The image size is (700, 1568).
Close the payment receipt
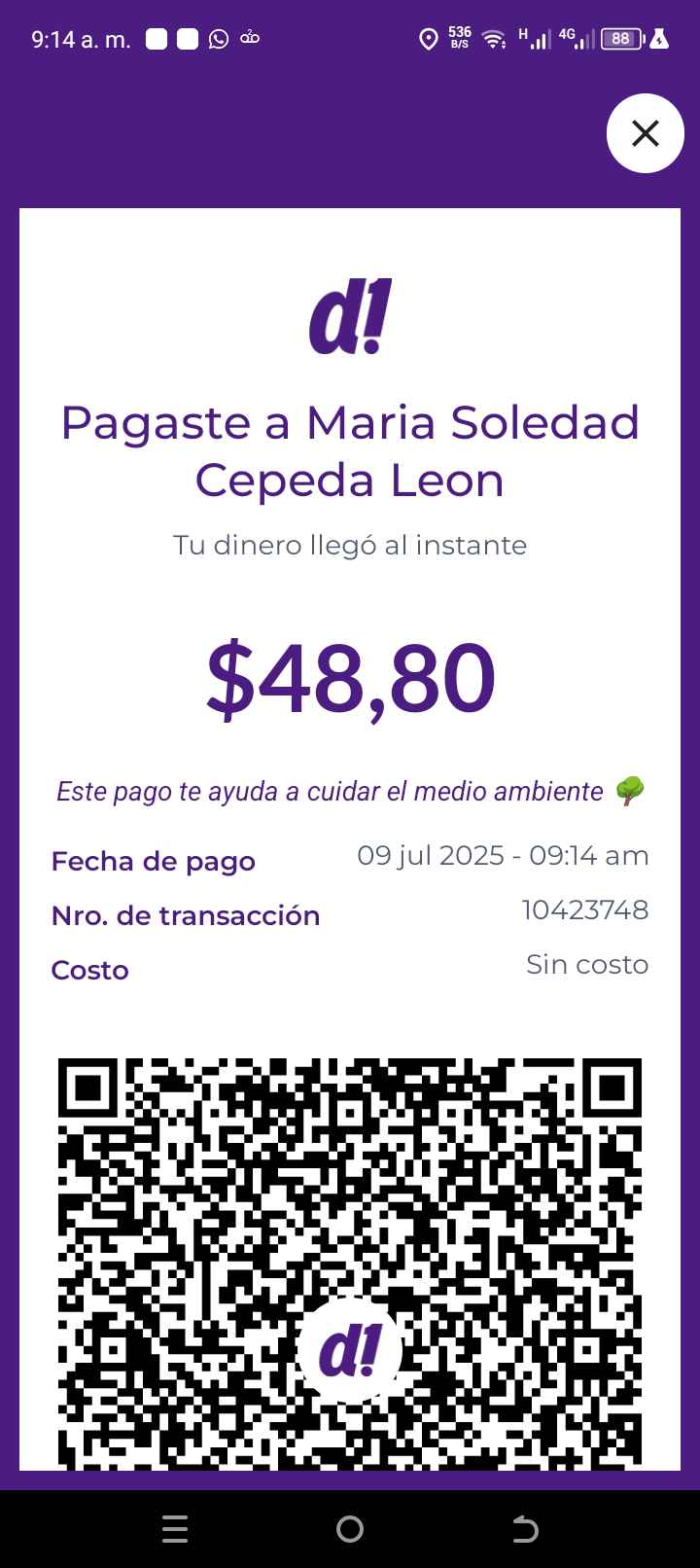pos(645,133)
